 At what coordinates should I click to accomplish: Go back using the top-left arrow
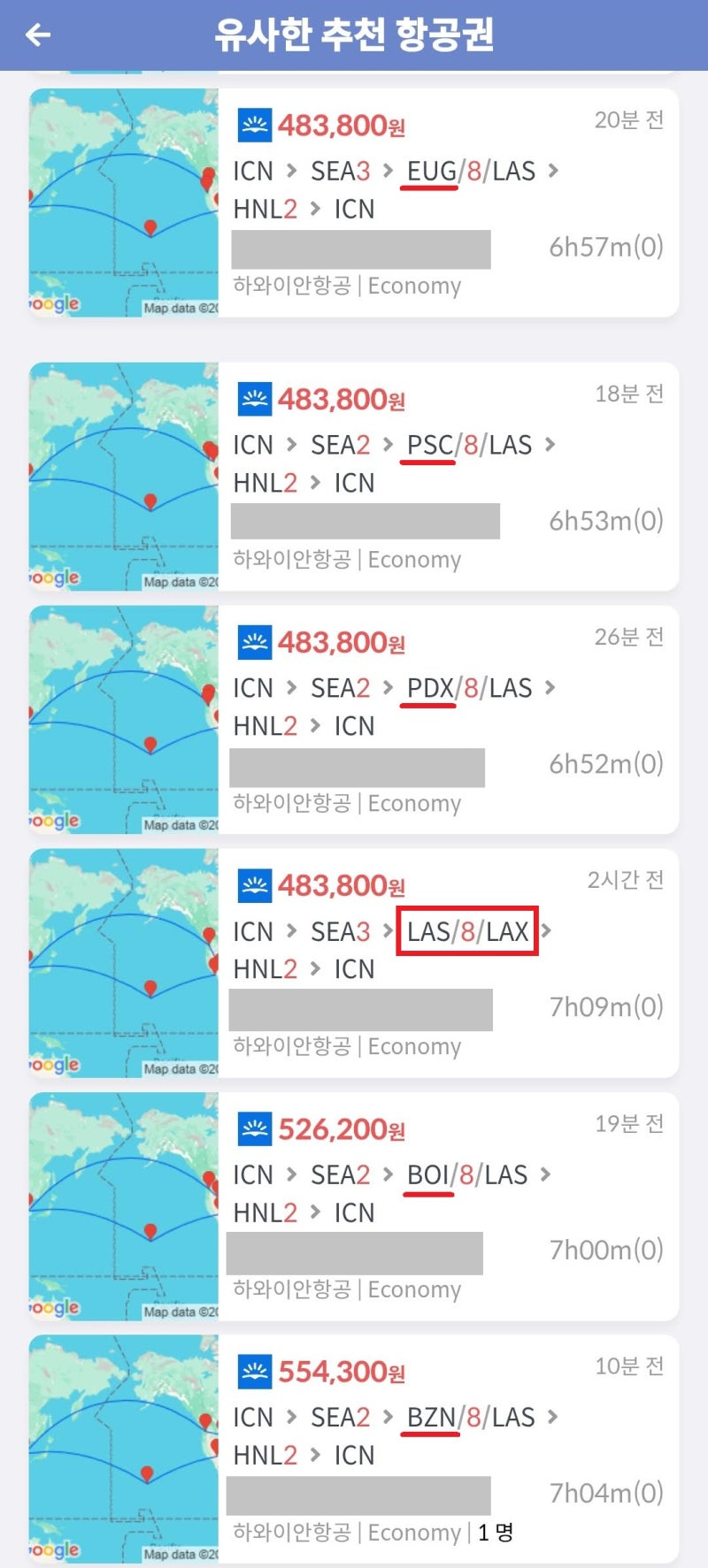[38, 35]
